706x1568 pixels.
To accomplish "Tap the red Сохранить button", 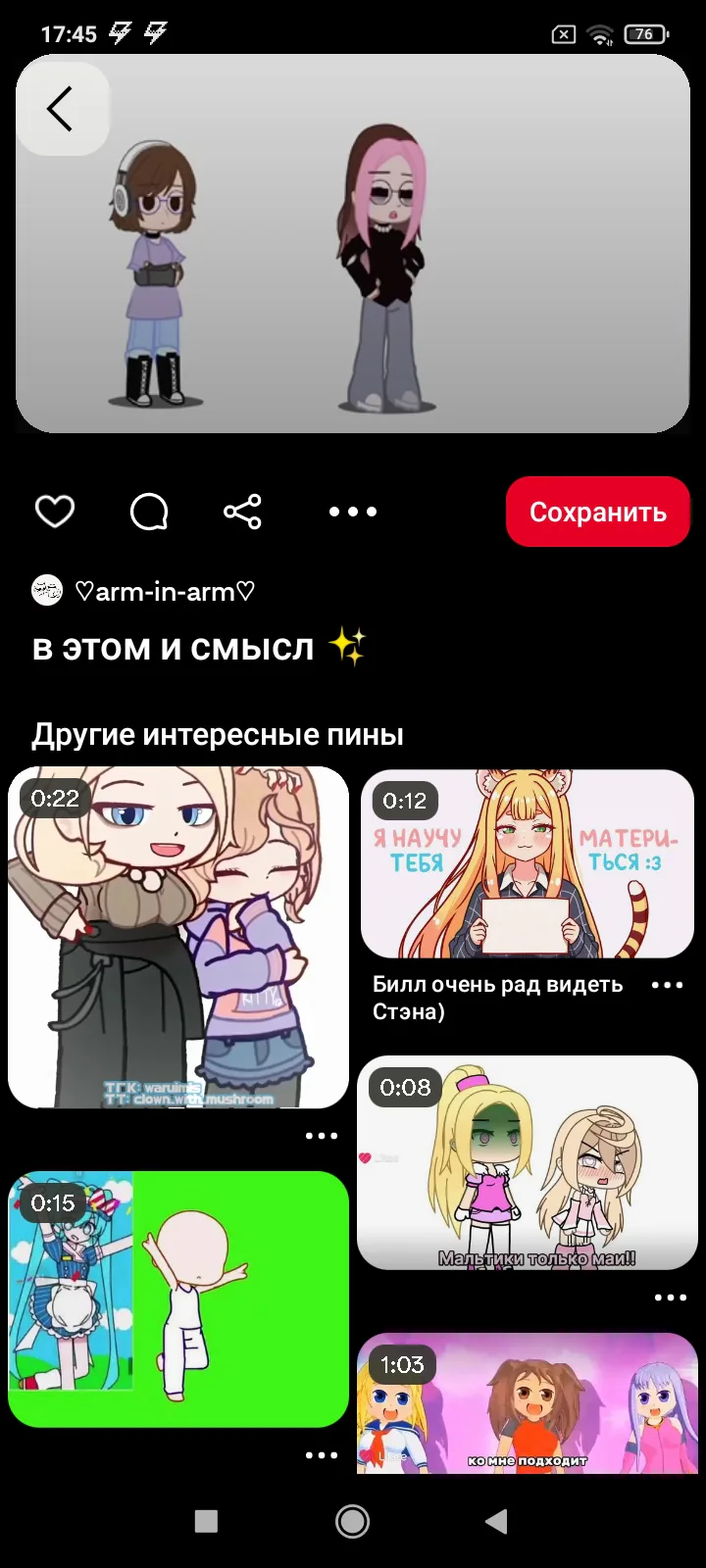I will click(597, 512).
